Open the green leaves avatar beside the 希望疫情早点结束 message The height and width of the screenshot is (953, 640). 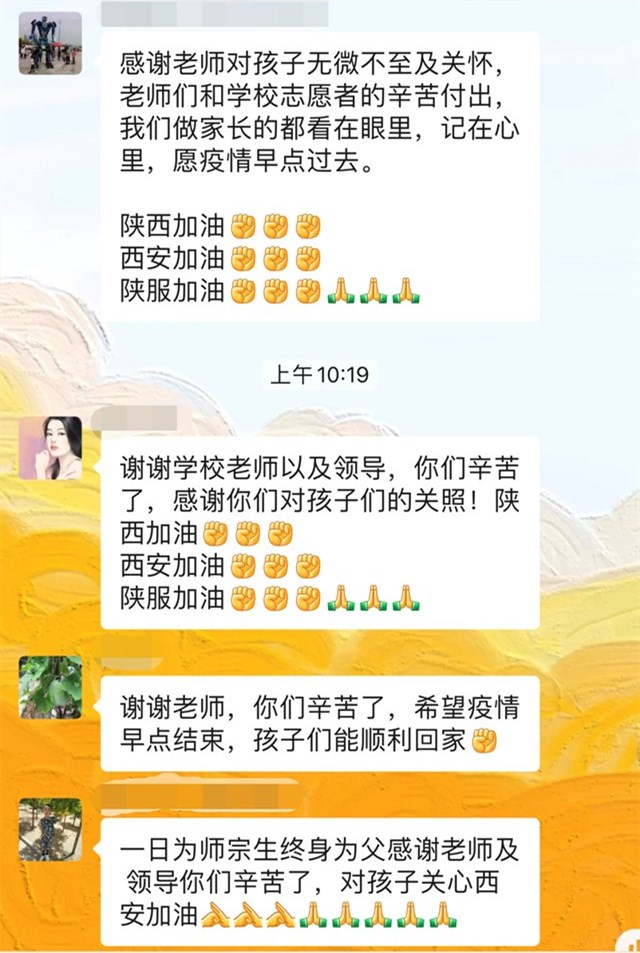coord(50,687)
